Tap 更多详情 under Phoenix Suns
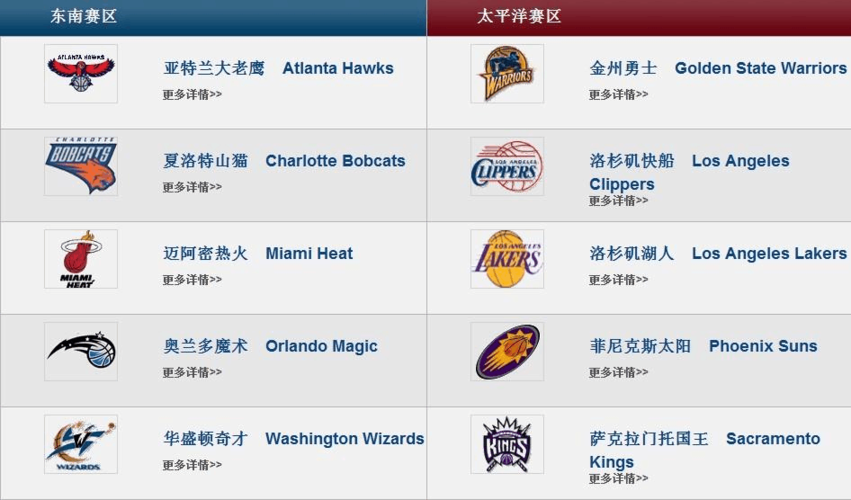851x500 pixels. 618,373
